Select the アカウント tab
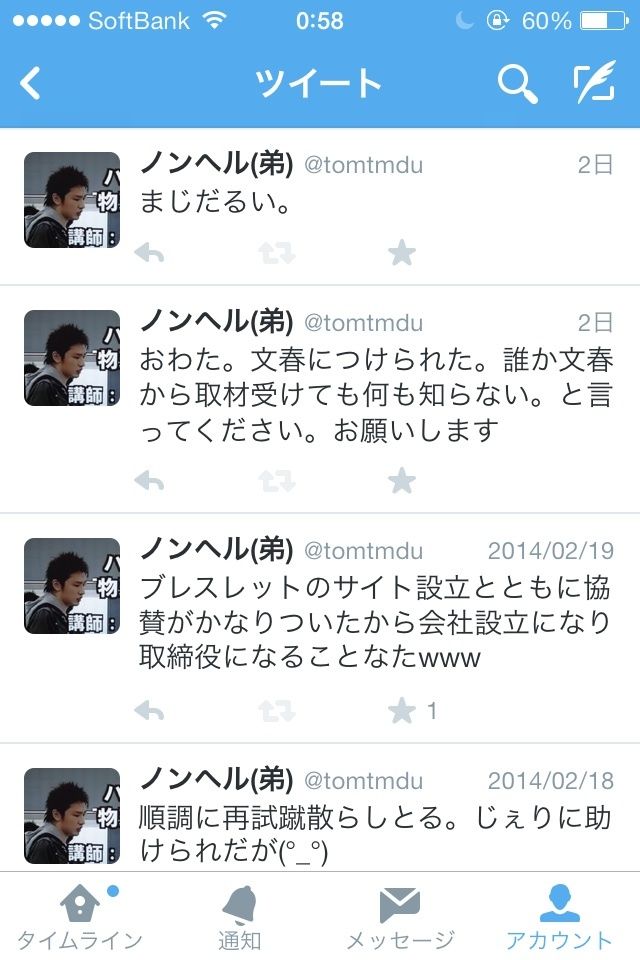The image size is (640, 960). point(559,917)
